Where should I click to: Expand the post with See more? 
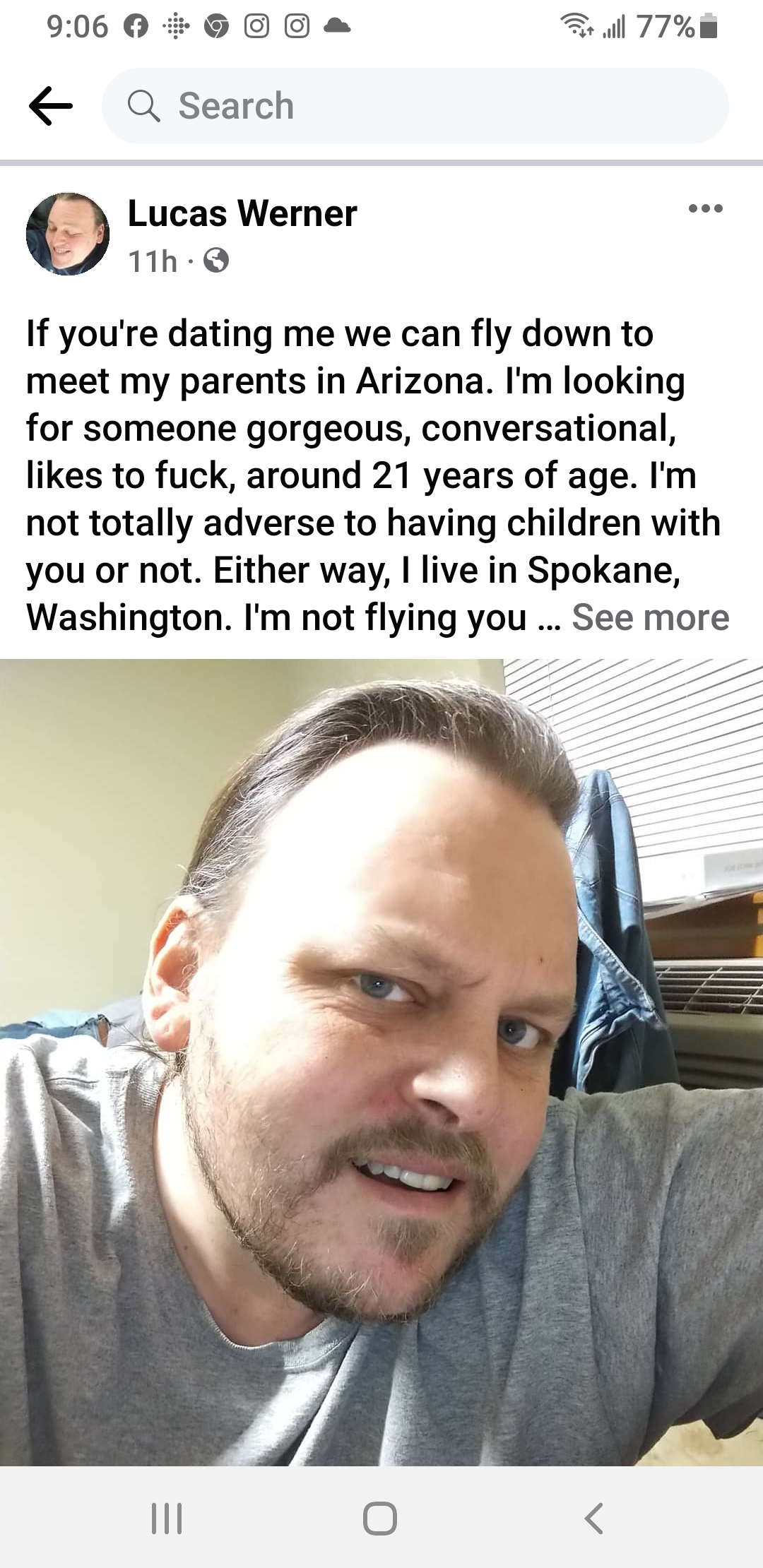tap(650, 617)
